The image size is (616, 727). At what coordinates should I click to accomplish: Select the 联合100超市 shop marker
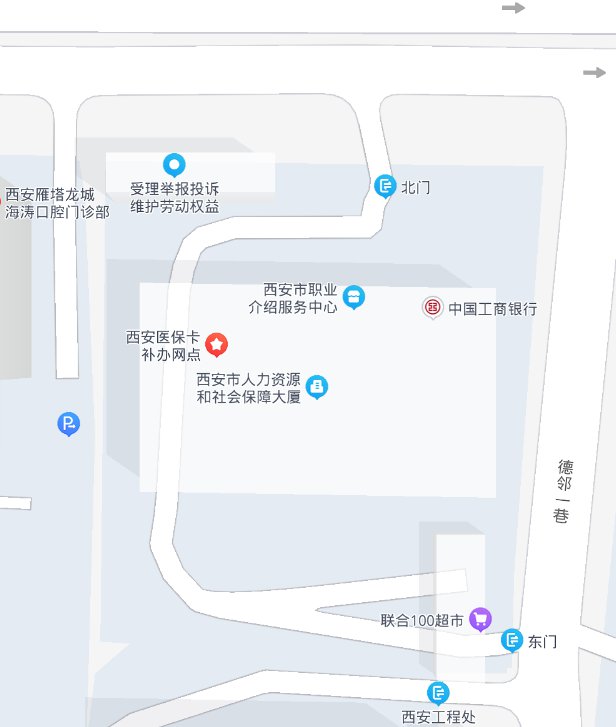[480, 619]
